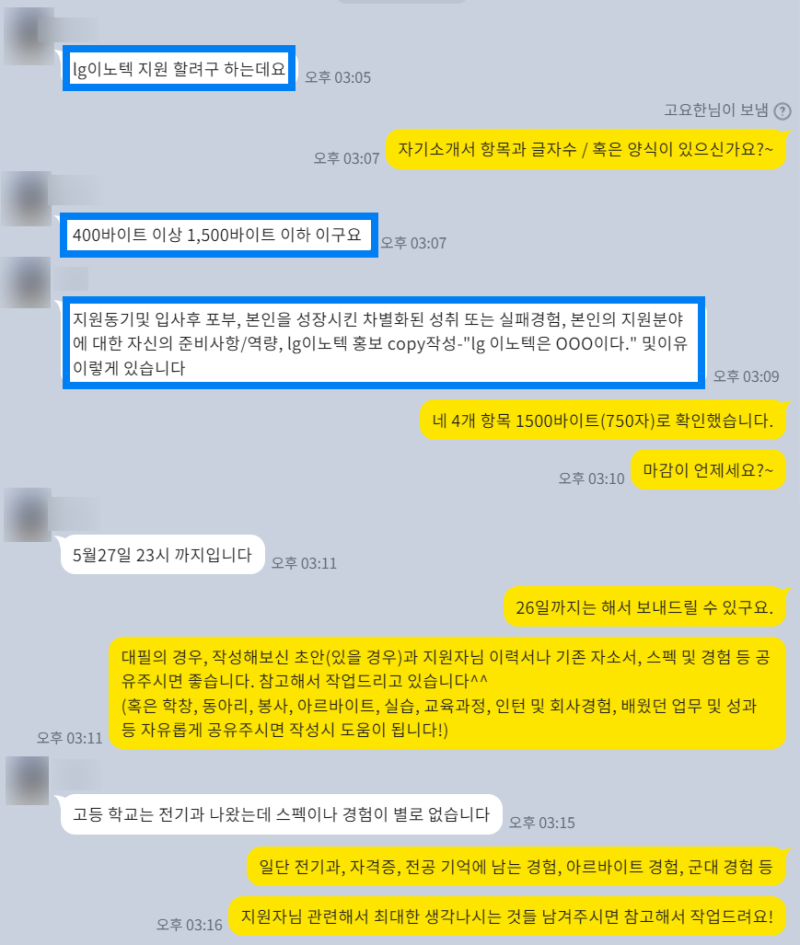
Task: Open sender's profile picture beside 5월27일 23시 message
Action: point(27,515)
